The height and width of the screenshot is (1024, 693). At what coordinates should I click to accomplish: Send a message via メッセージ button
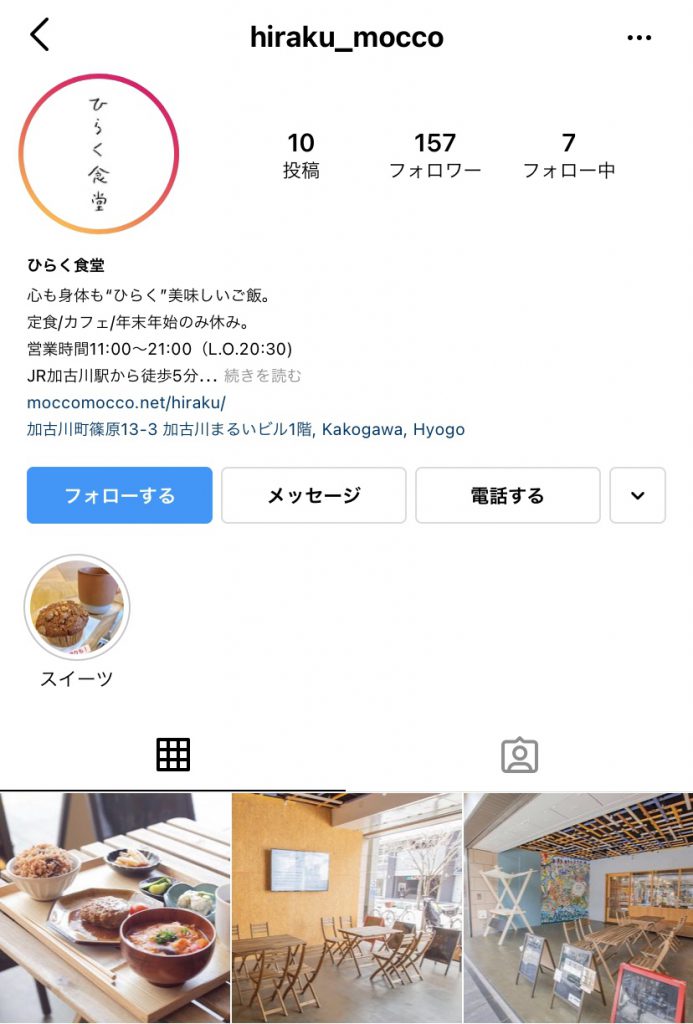click(314, 495)
